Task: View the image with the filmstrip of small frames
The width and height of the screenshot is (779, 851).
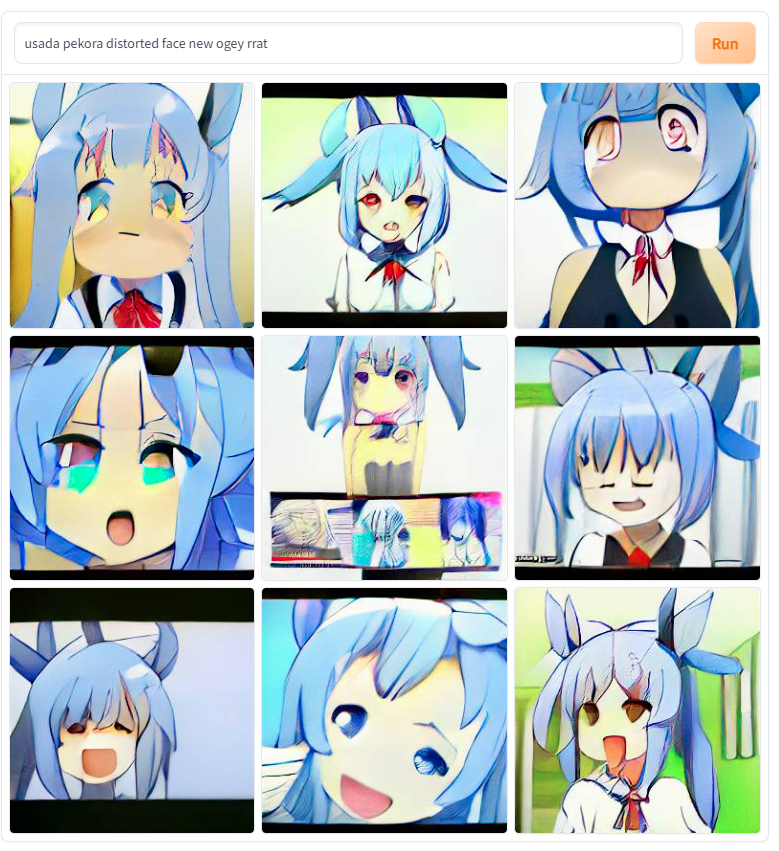Action: click(384, 458)
